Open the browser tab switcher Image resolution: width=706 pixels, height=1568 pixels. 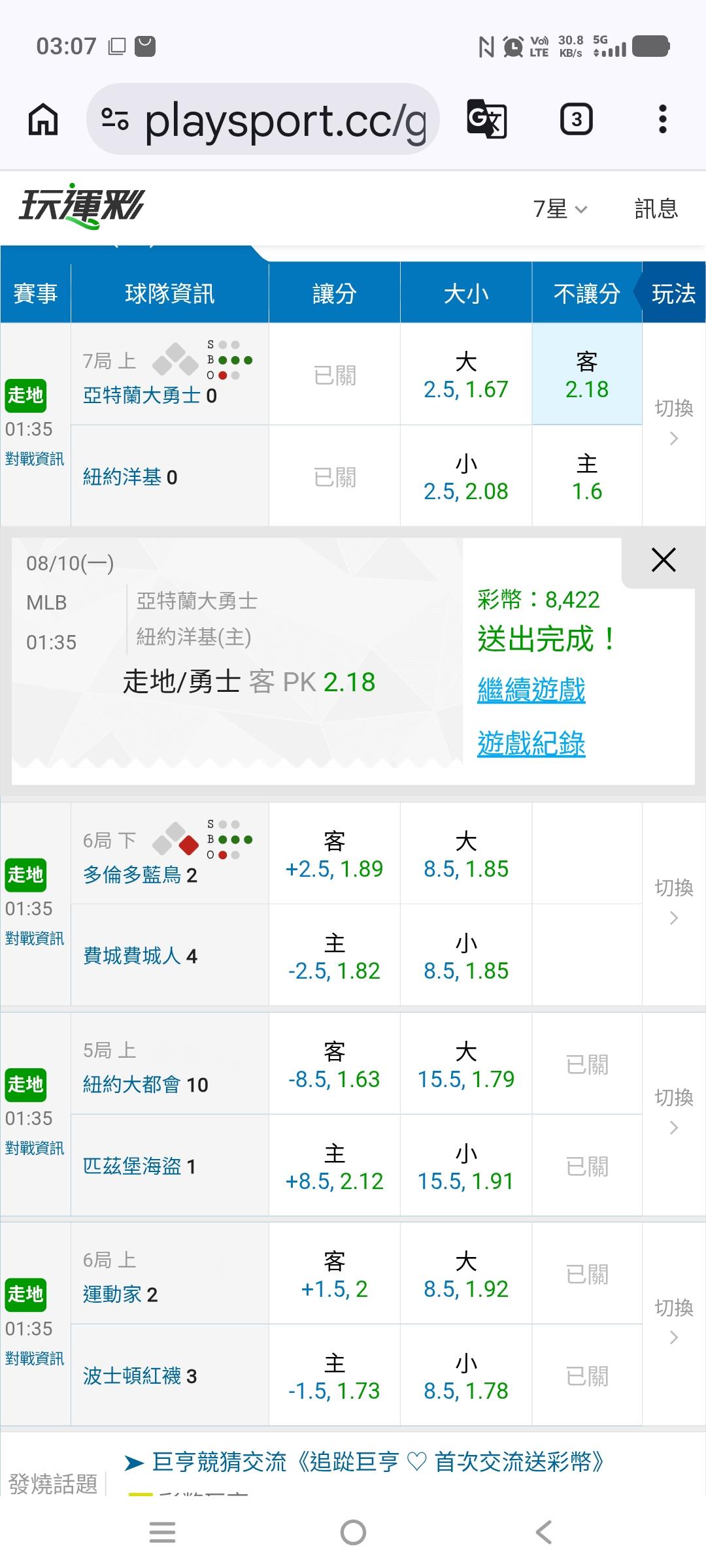click(576, 120)
